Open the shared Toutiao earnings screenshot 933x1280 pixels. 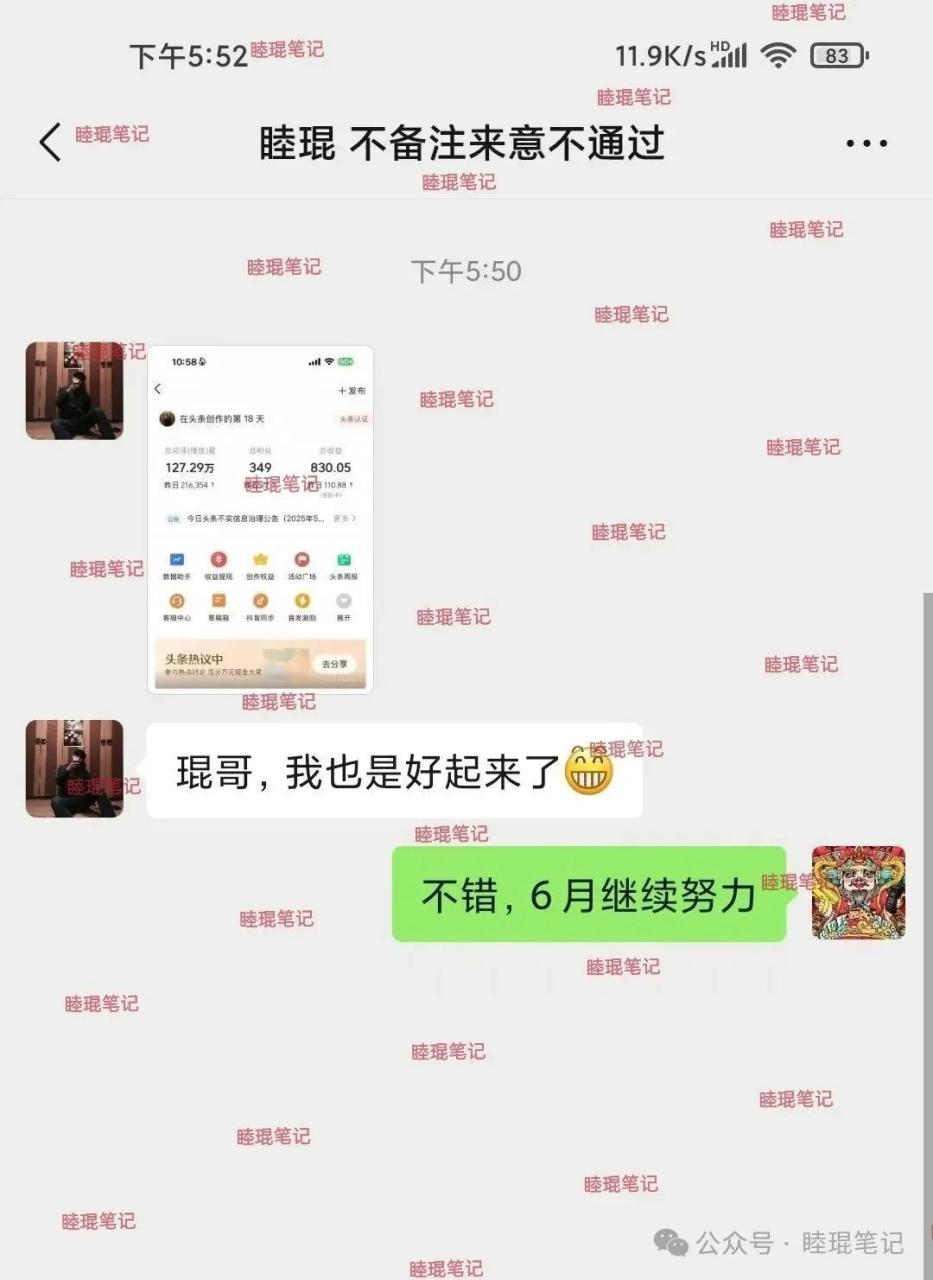point(260,519)
